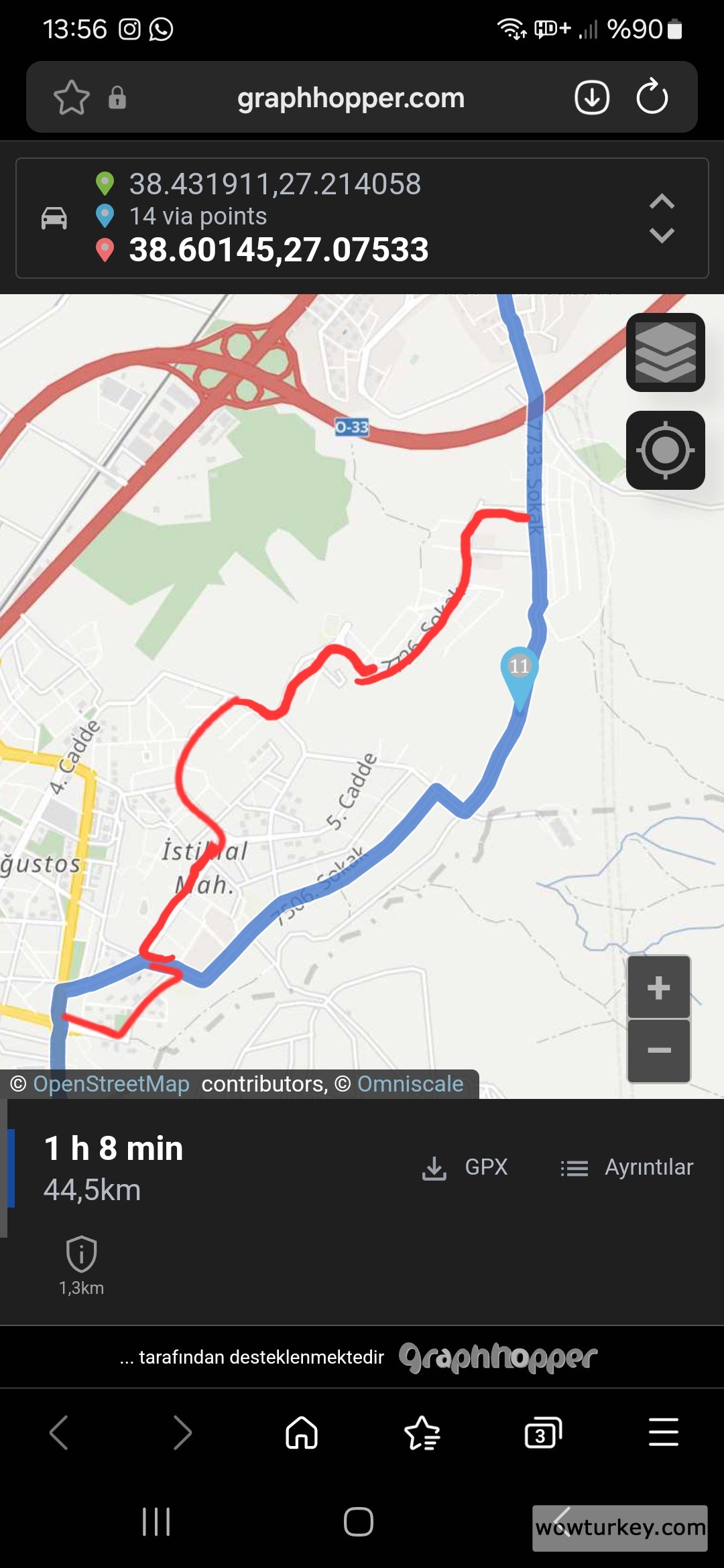Open the browser hamburger menu

click(x=663, y=1433)
